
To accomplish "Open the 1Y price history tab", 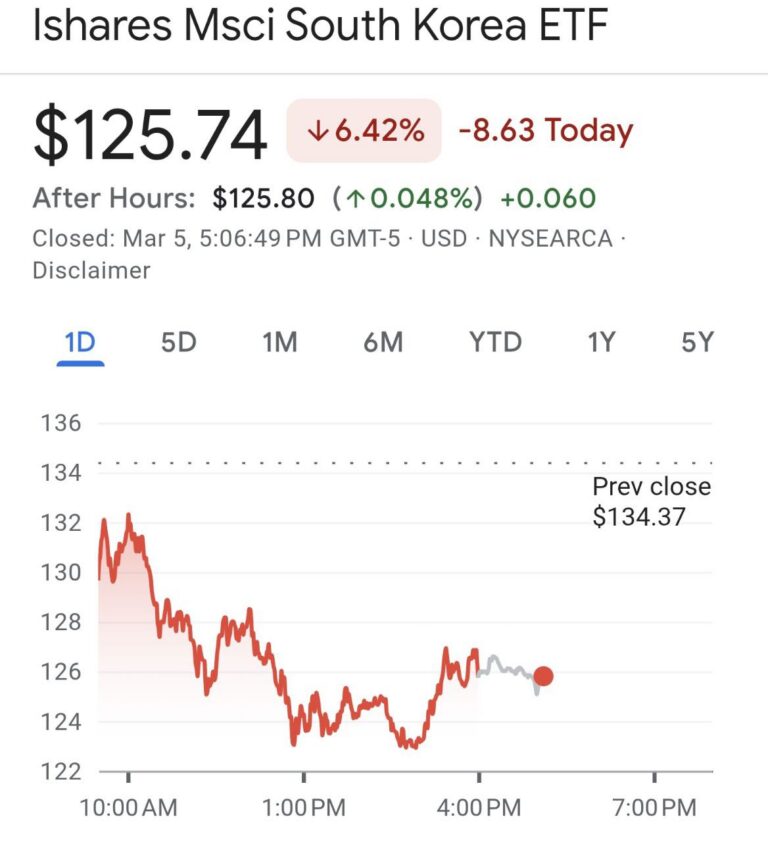I will click(x=600, y=343).
